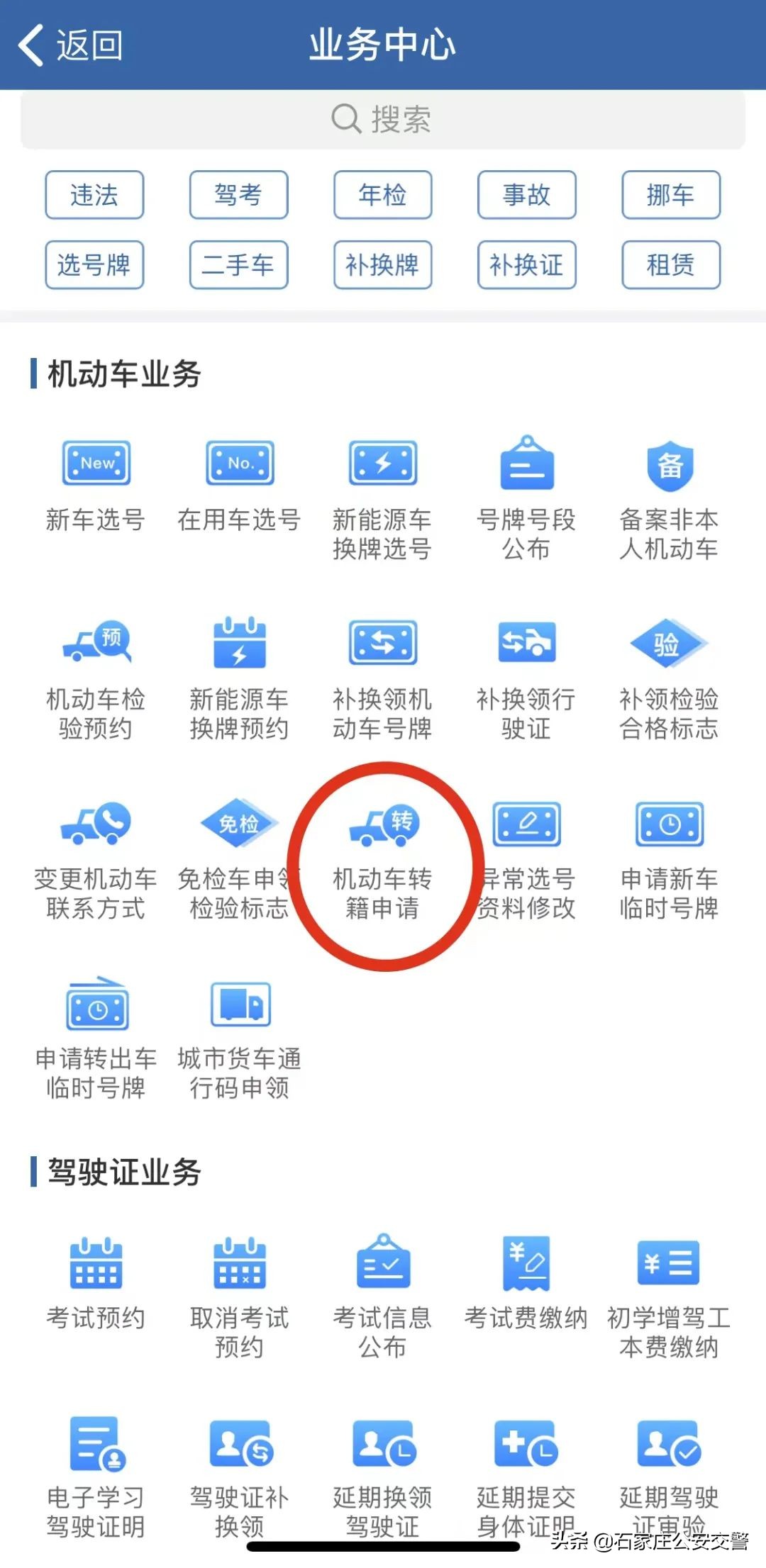Tap the 违法 quick filter button
The width and height of the screenshot is (766, 1568).
(94, 196)
